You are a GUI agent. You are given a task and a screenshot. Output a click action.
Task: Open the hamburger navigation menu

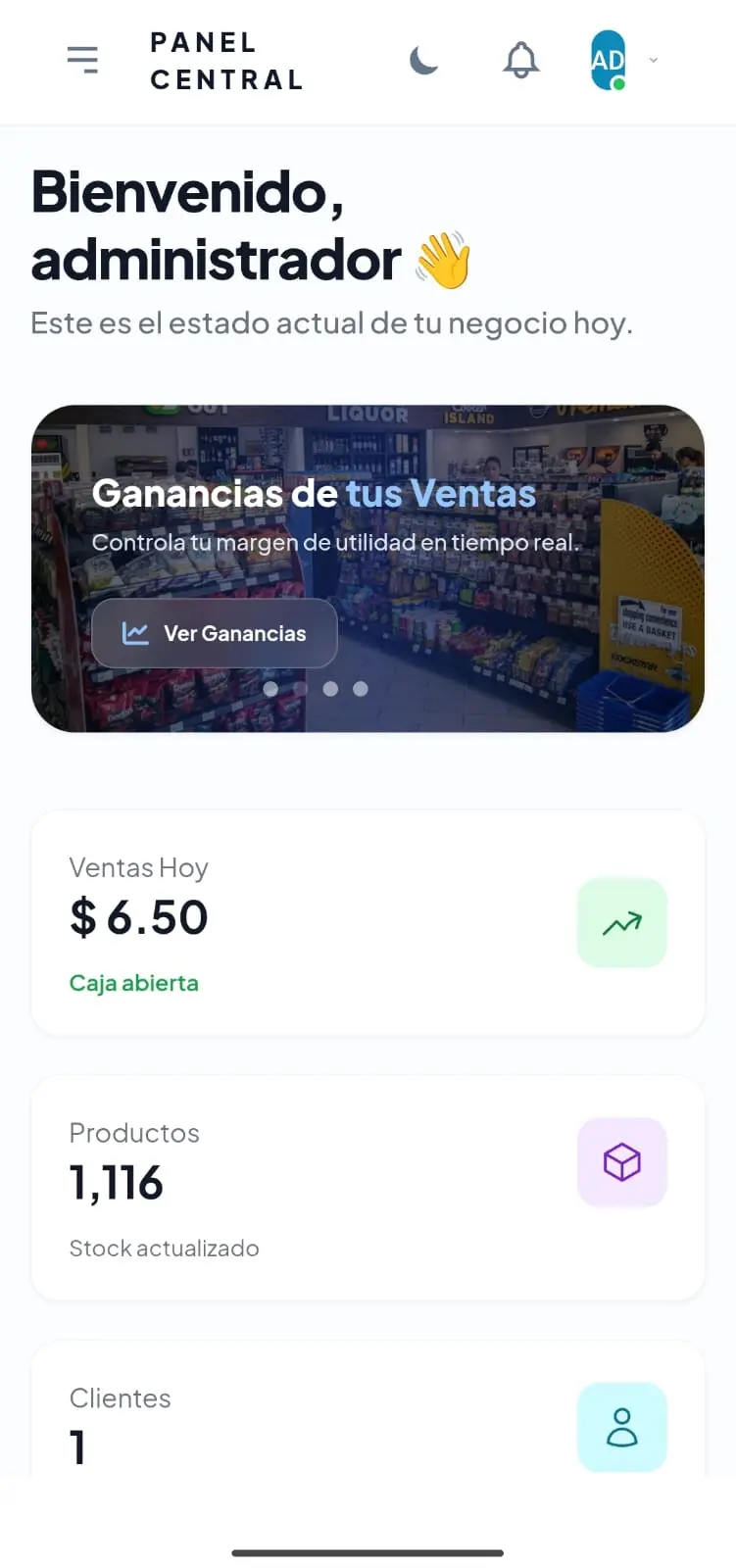(x=82, y=59)
